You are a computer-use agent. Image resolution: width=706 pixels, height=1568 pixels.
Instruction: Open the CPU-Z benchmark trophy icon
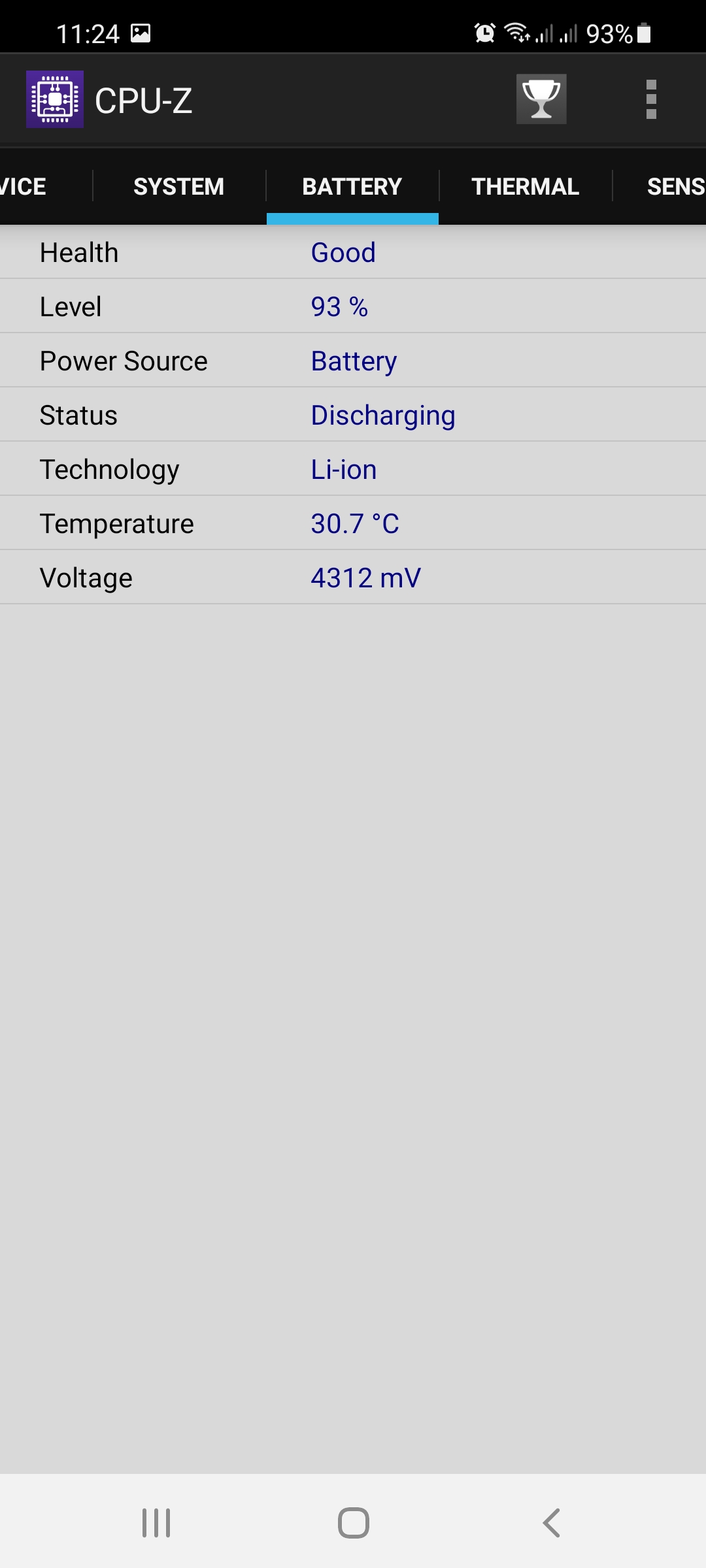(541, 99)
